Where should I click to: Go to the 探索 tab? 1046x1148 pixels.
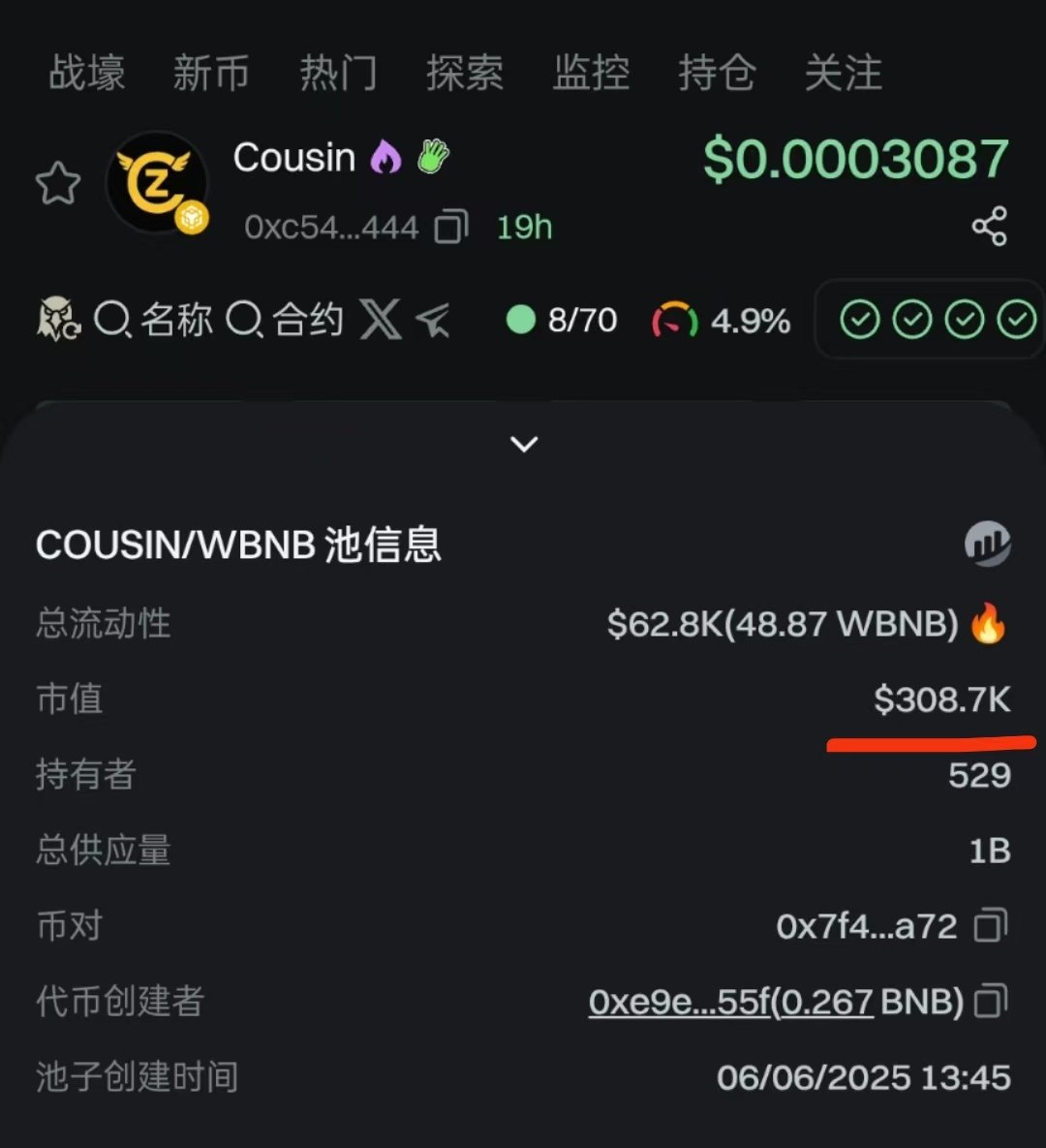coord(464,74)
